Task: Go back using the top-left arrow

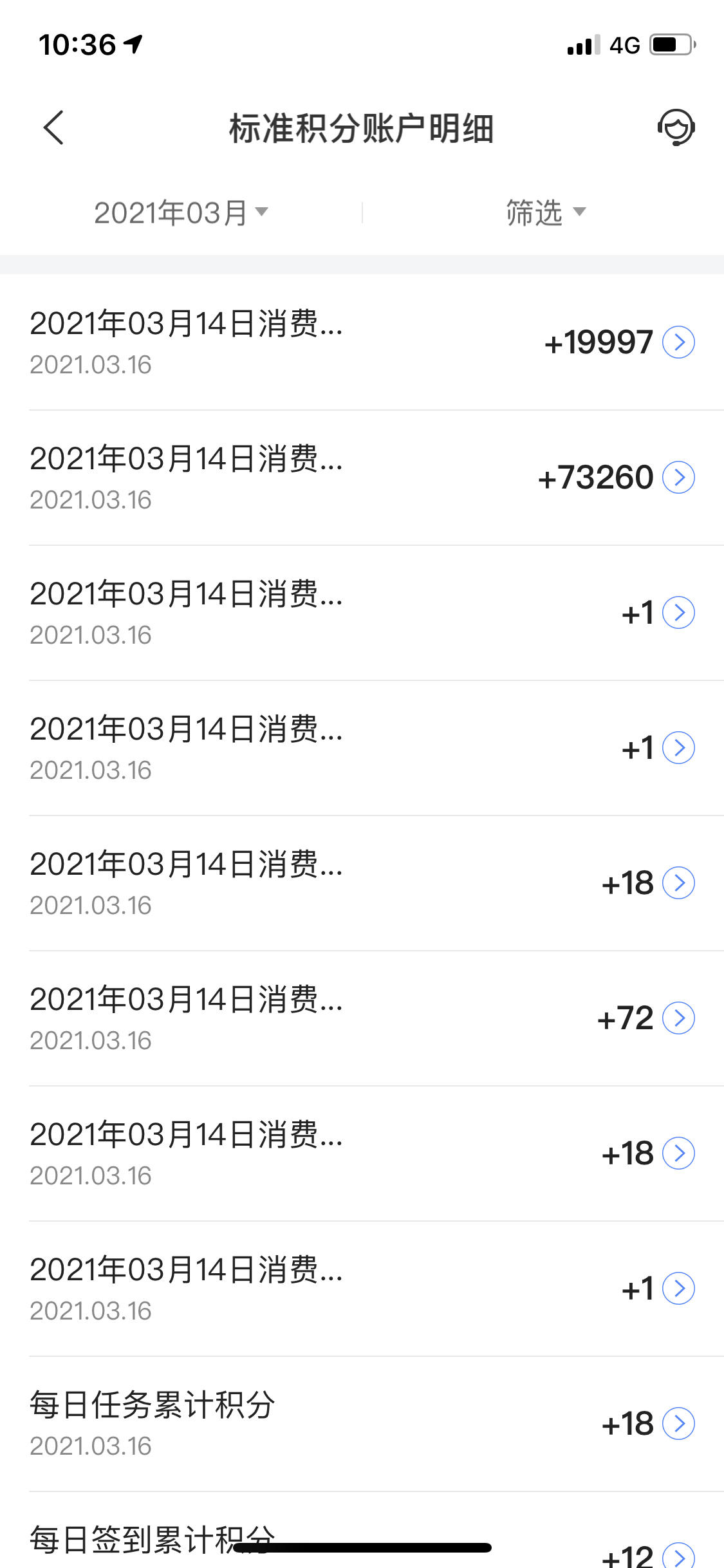Action: (x=53, y=127)
